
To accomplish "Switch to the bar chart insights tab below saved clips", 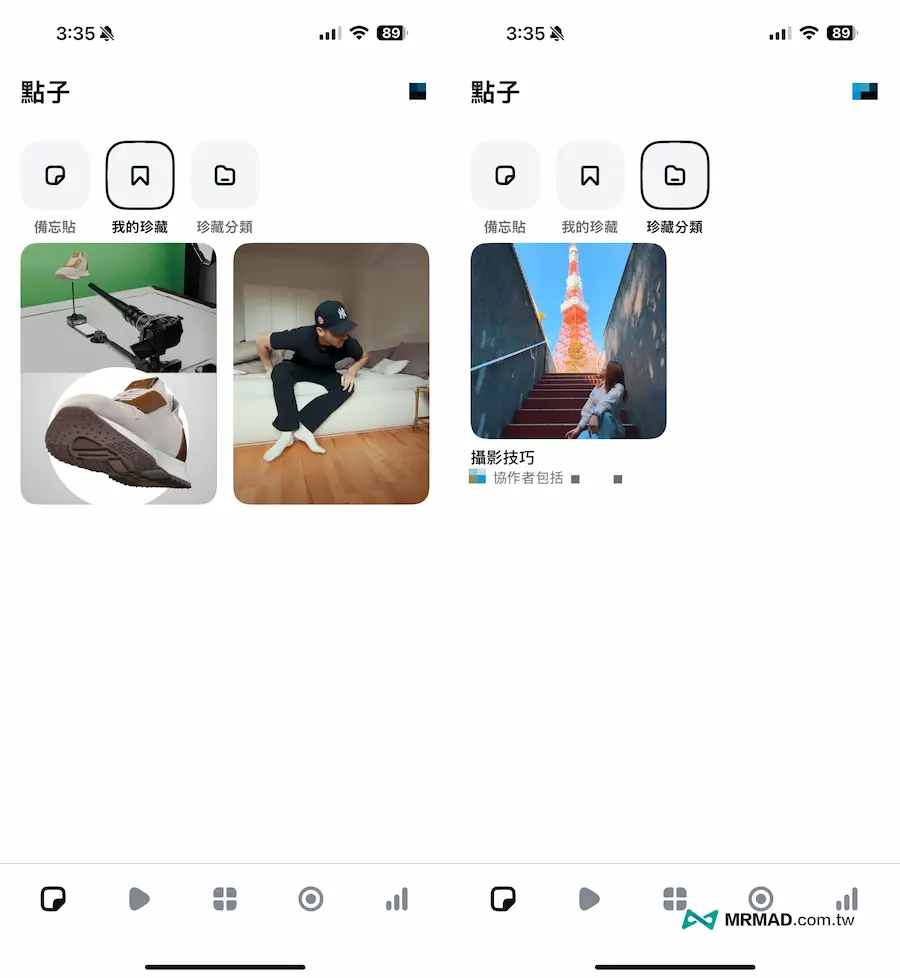I will point(397,899).
